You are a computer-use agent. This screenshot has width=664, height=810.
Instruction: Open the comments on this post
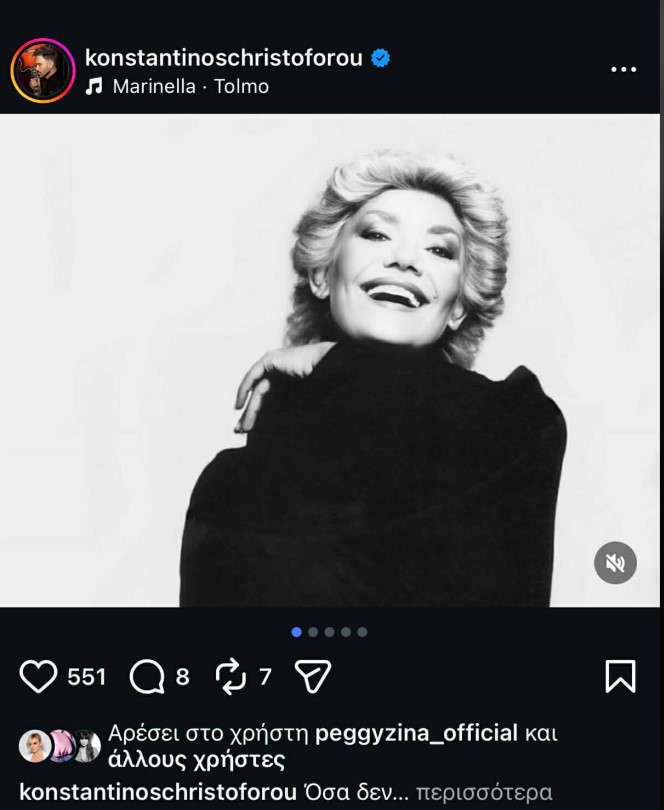click(147, 677)
